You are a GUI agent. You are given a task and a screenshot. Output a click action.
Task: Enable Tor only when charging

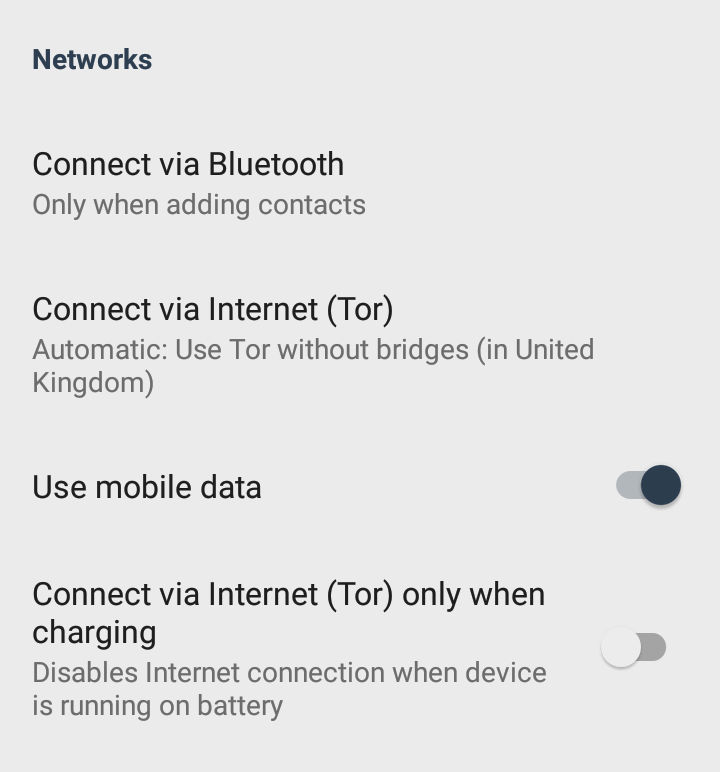[634, 647]
